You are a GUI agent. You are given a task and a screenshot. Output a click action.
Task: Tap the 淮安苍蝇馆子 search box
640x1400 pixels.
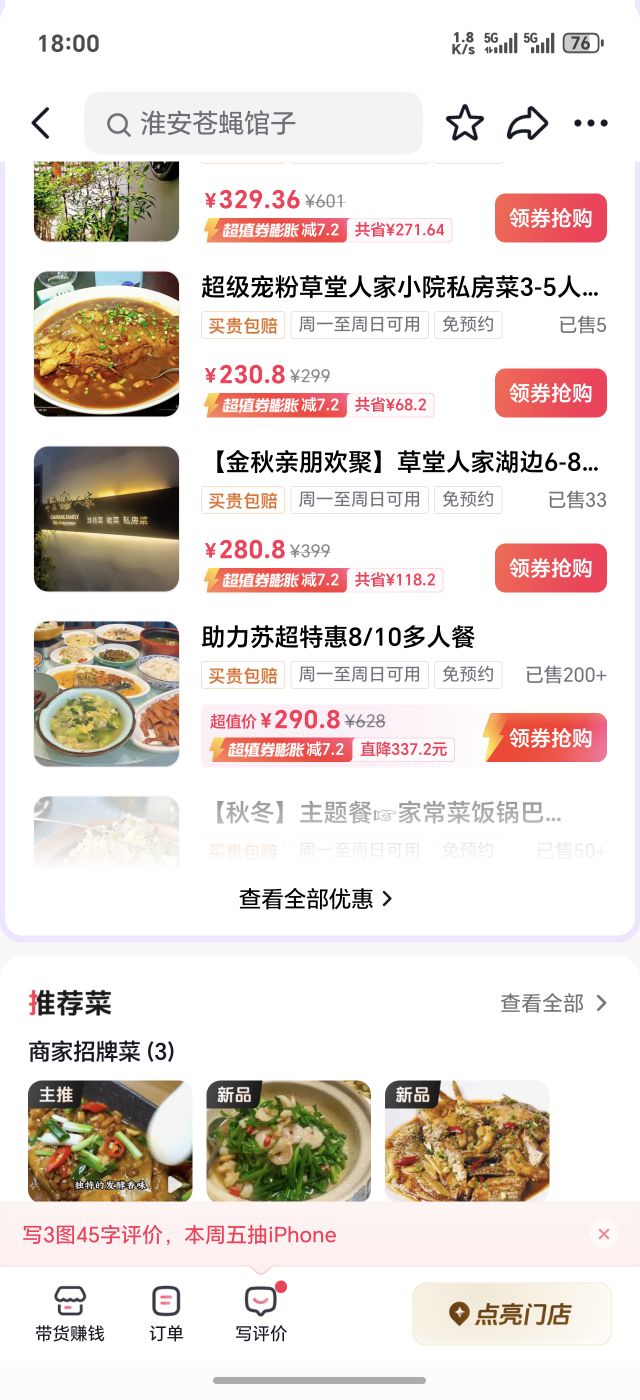point(253,123)
